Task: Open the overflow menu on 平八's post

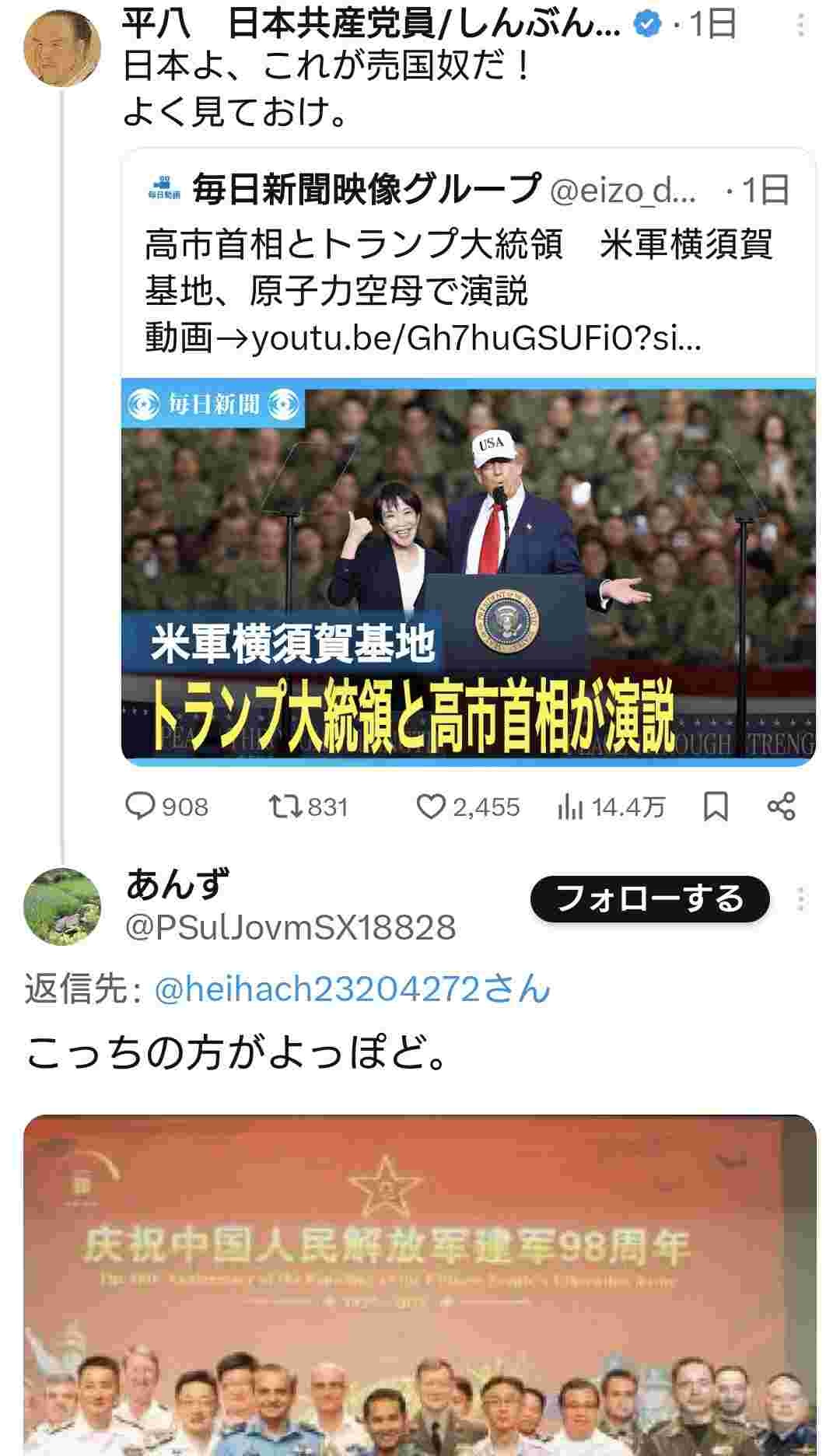Action: pos(801,26)
